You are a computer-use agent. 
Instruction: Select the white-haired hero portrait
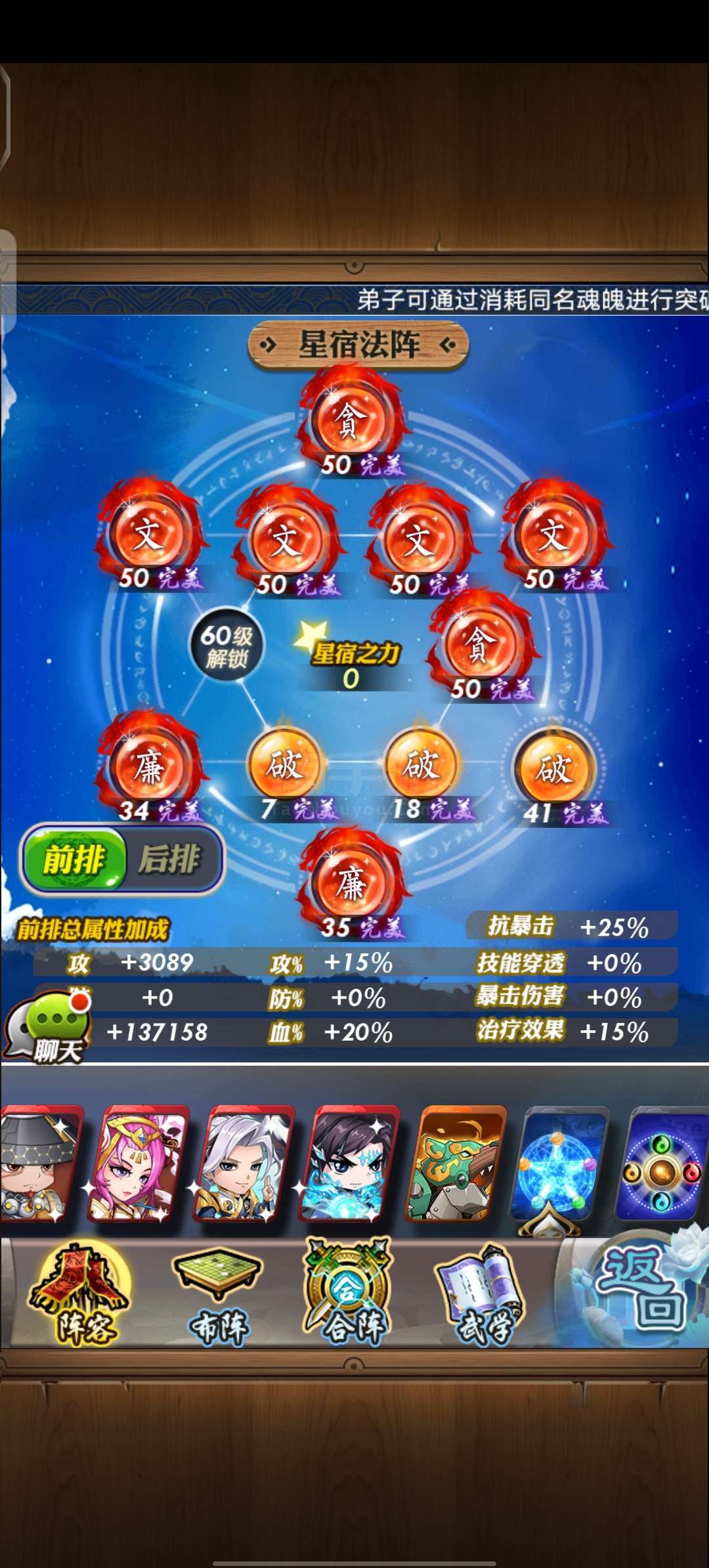coord(244,1164)
